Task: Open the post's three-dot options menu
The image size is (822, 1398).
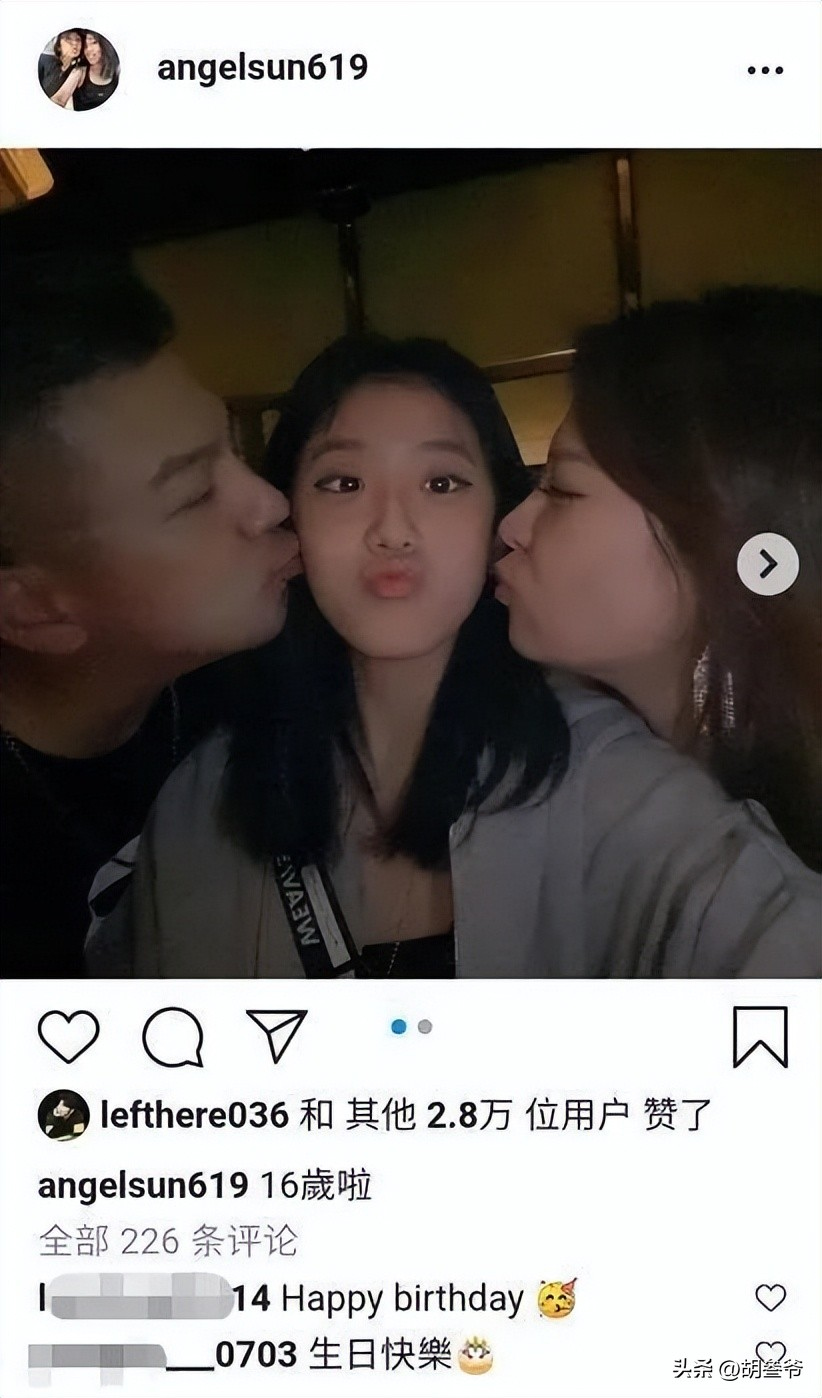Action: tap(765, 70)
